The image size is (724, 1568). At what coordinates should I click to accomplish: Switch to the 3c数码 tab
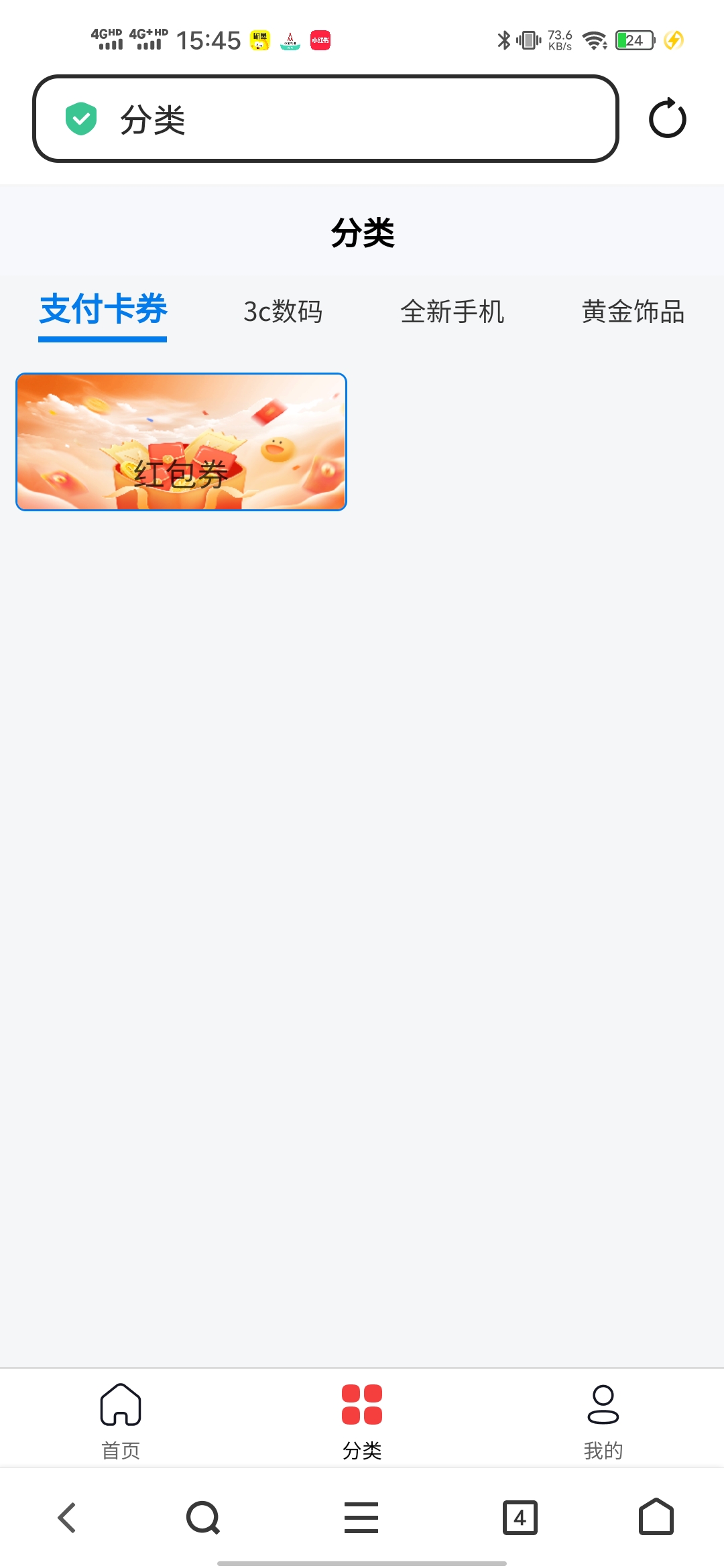(283, 312)
